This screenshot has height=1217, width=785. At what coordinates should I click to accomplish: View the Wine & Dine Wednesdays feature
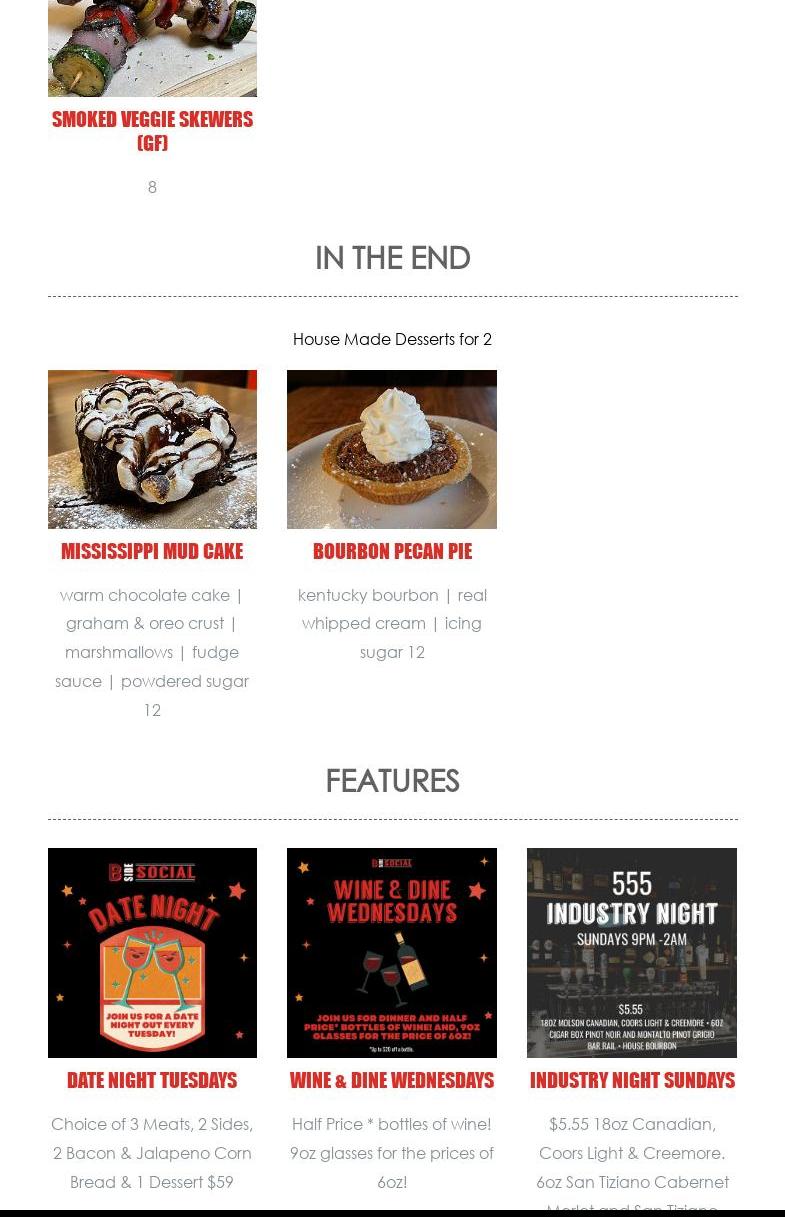pyautogui.click(x=392, y=1080)
